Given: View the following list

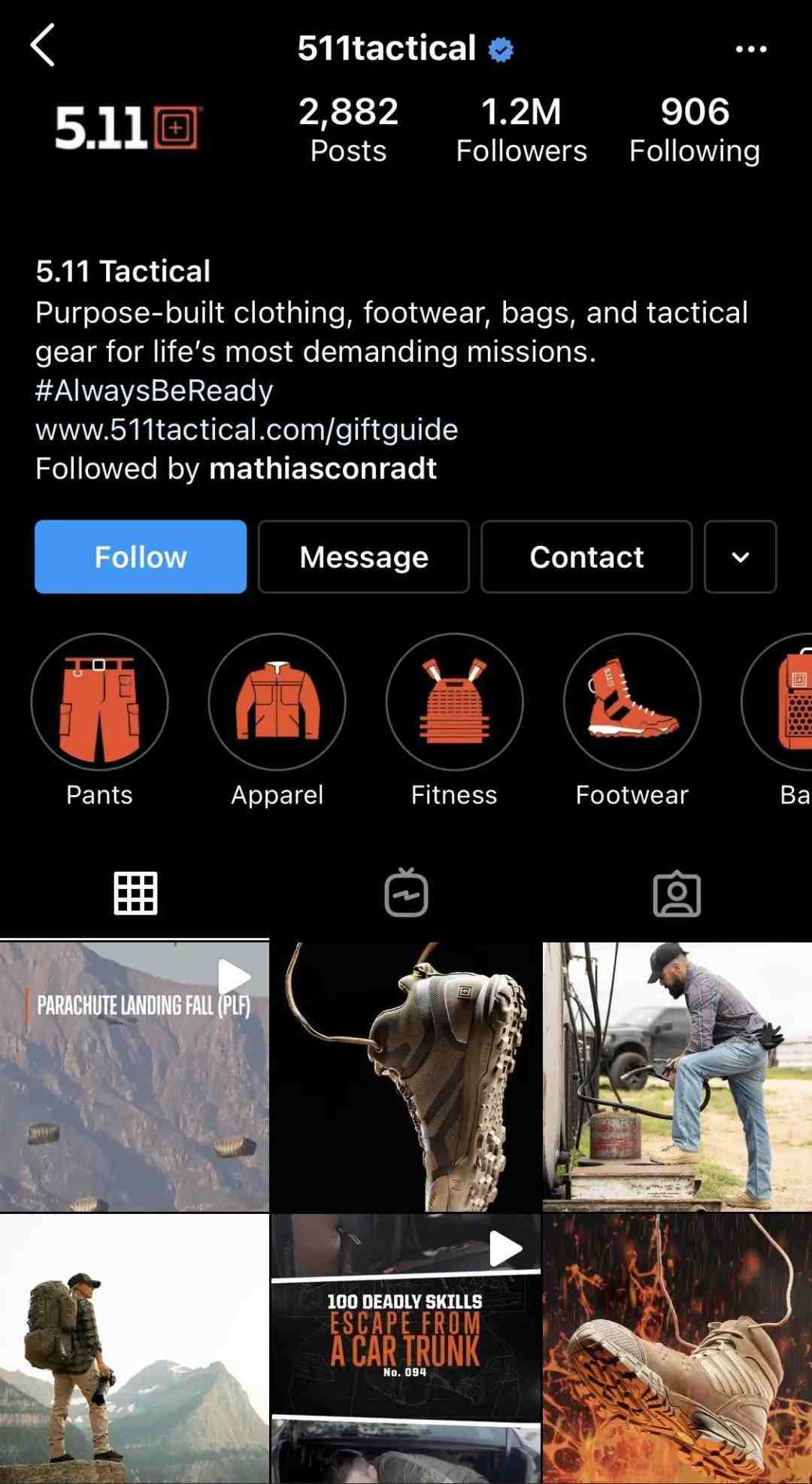Looking at the screenshot, I should (694, 129).
